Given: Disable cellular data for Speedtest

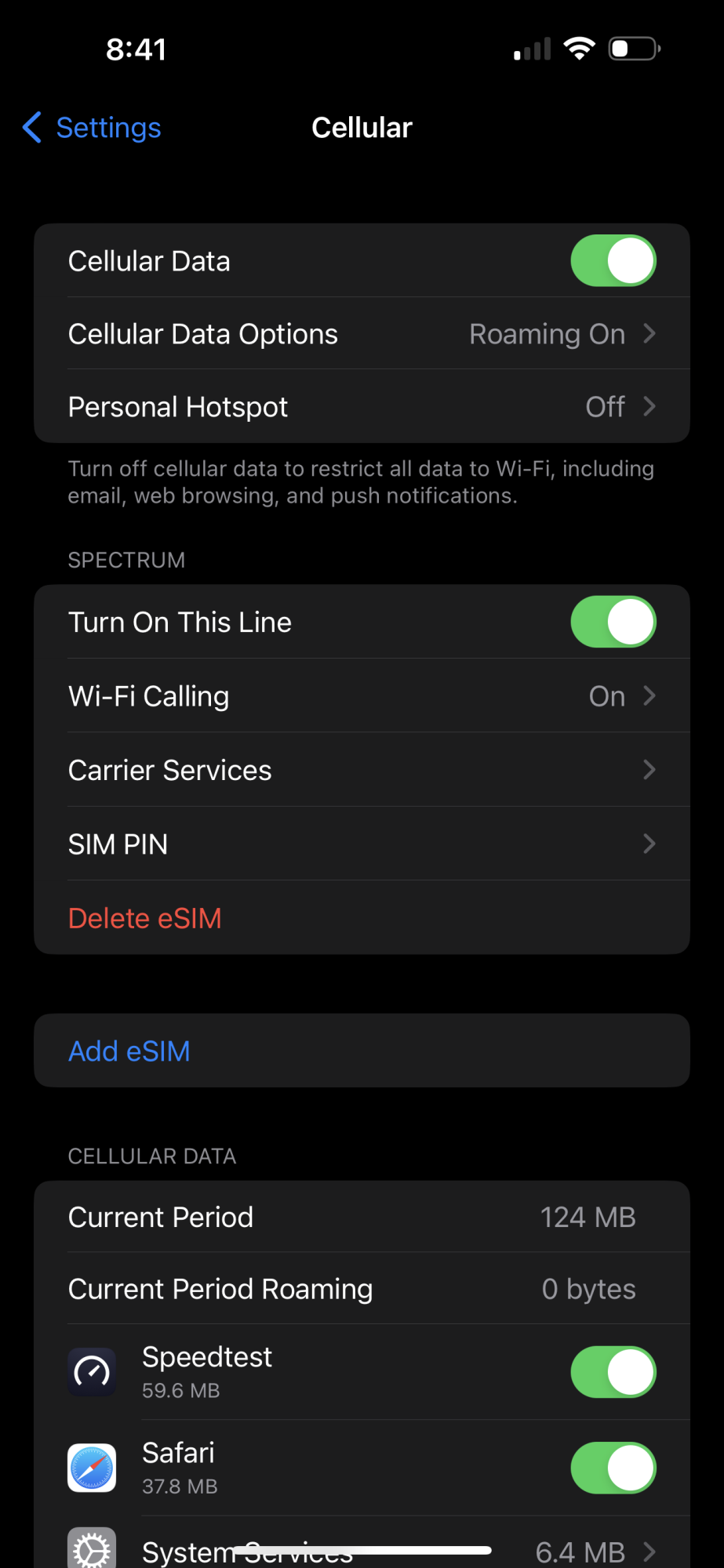Looking at the screenshot, I should (x=613, y=1372).
